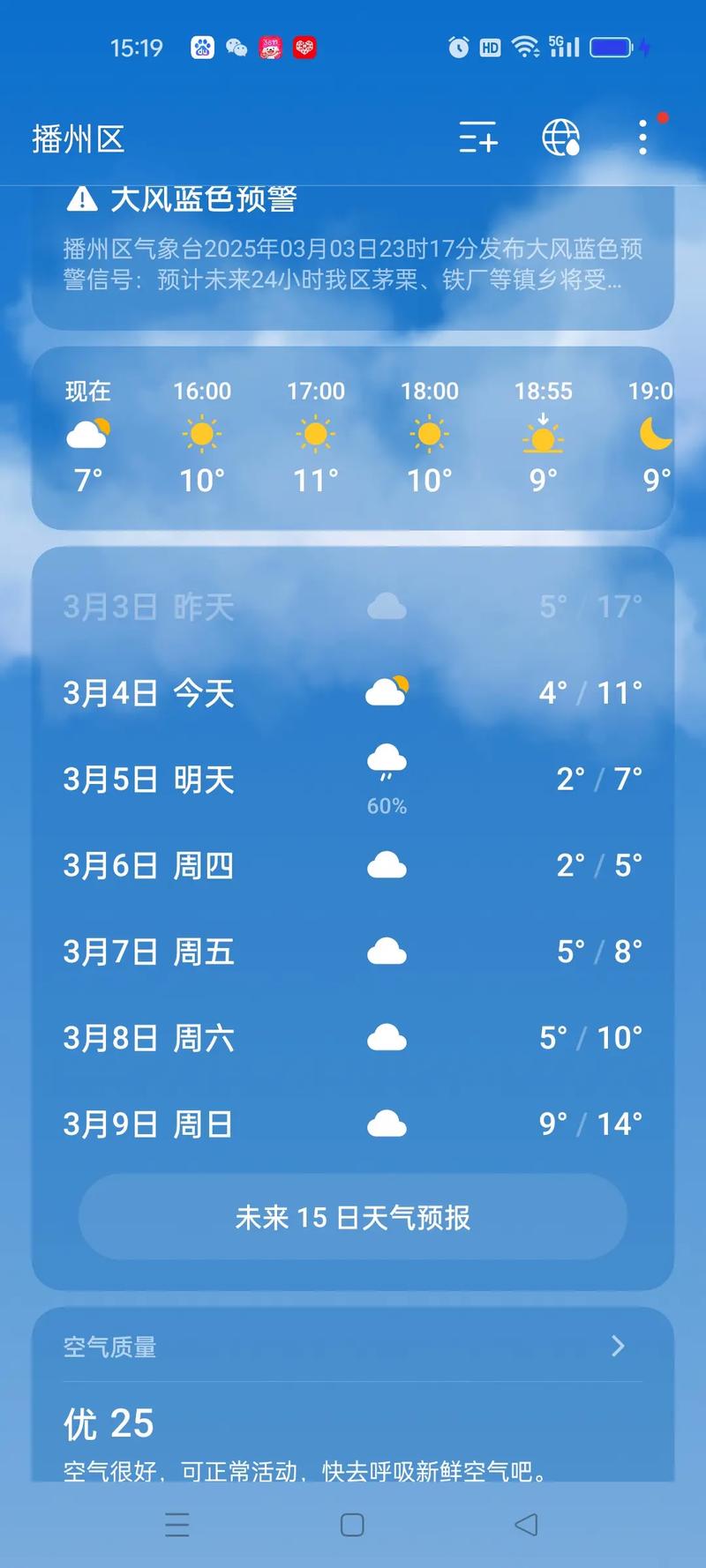Open the three-dot overflow menu

(642, 138)
